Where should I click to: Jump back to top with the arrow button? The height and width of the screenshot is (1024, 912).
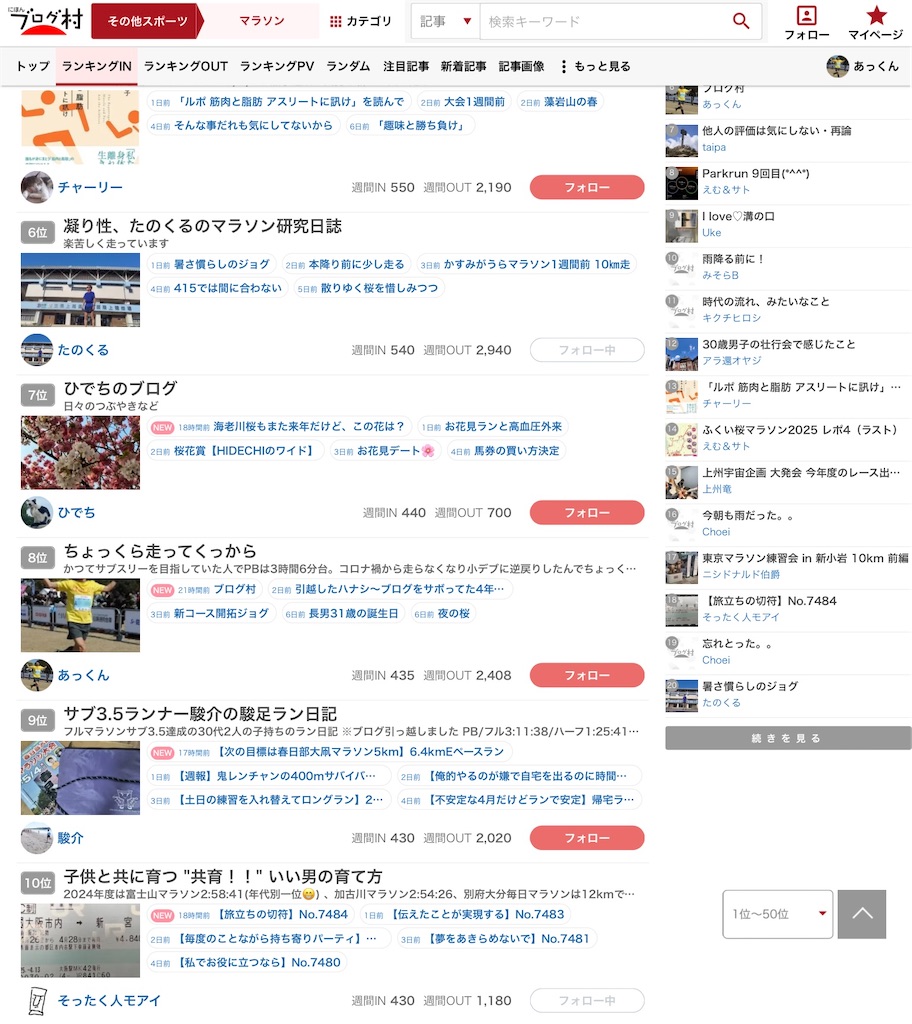861,914
